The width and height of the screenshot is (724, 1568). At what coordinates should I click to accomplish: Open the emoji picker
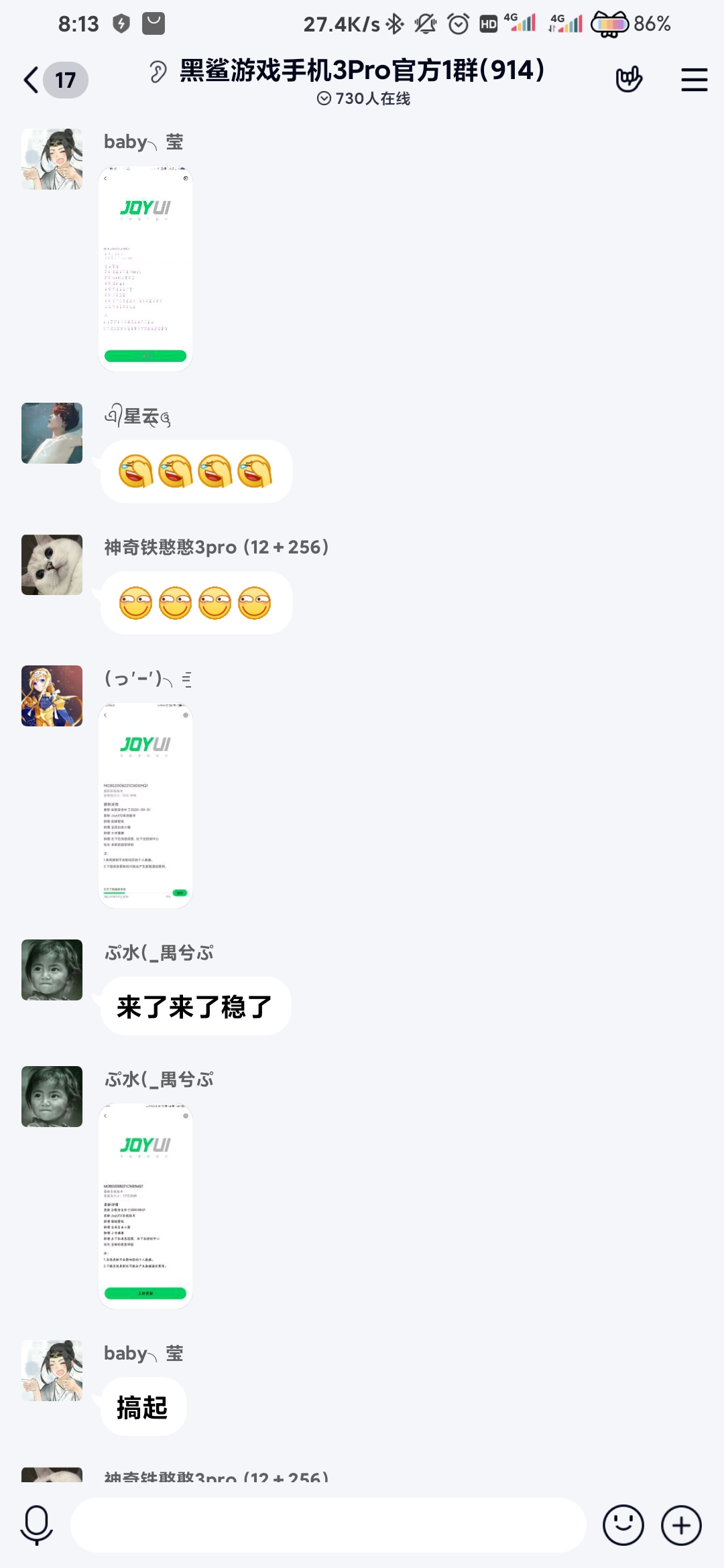pyautogui.click(x=623, y=1525)
